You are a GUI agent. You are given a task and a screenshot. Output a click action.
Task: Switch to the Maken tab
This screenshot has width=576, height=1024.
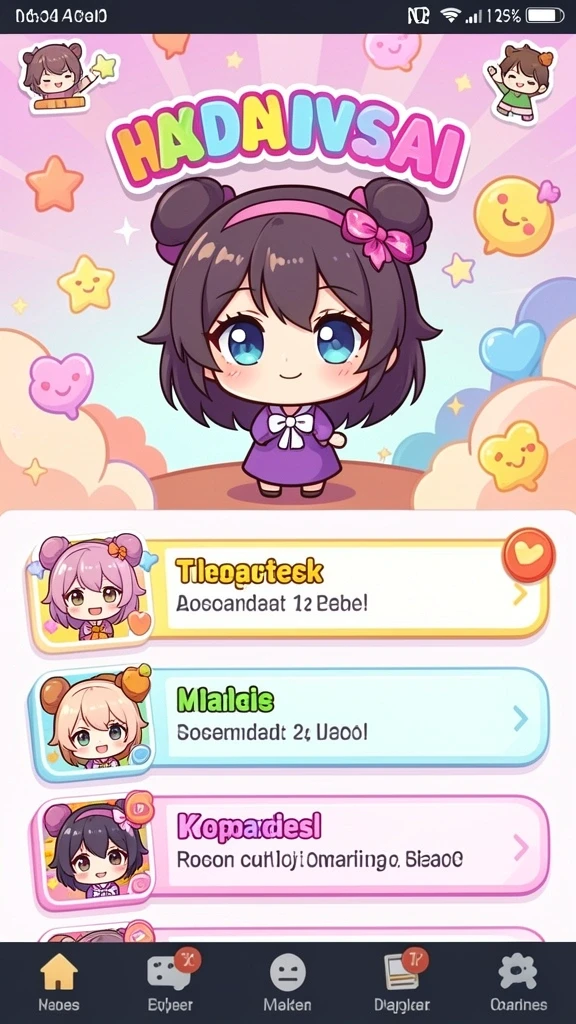point(287,984)
